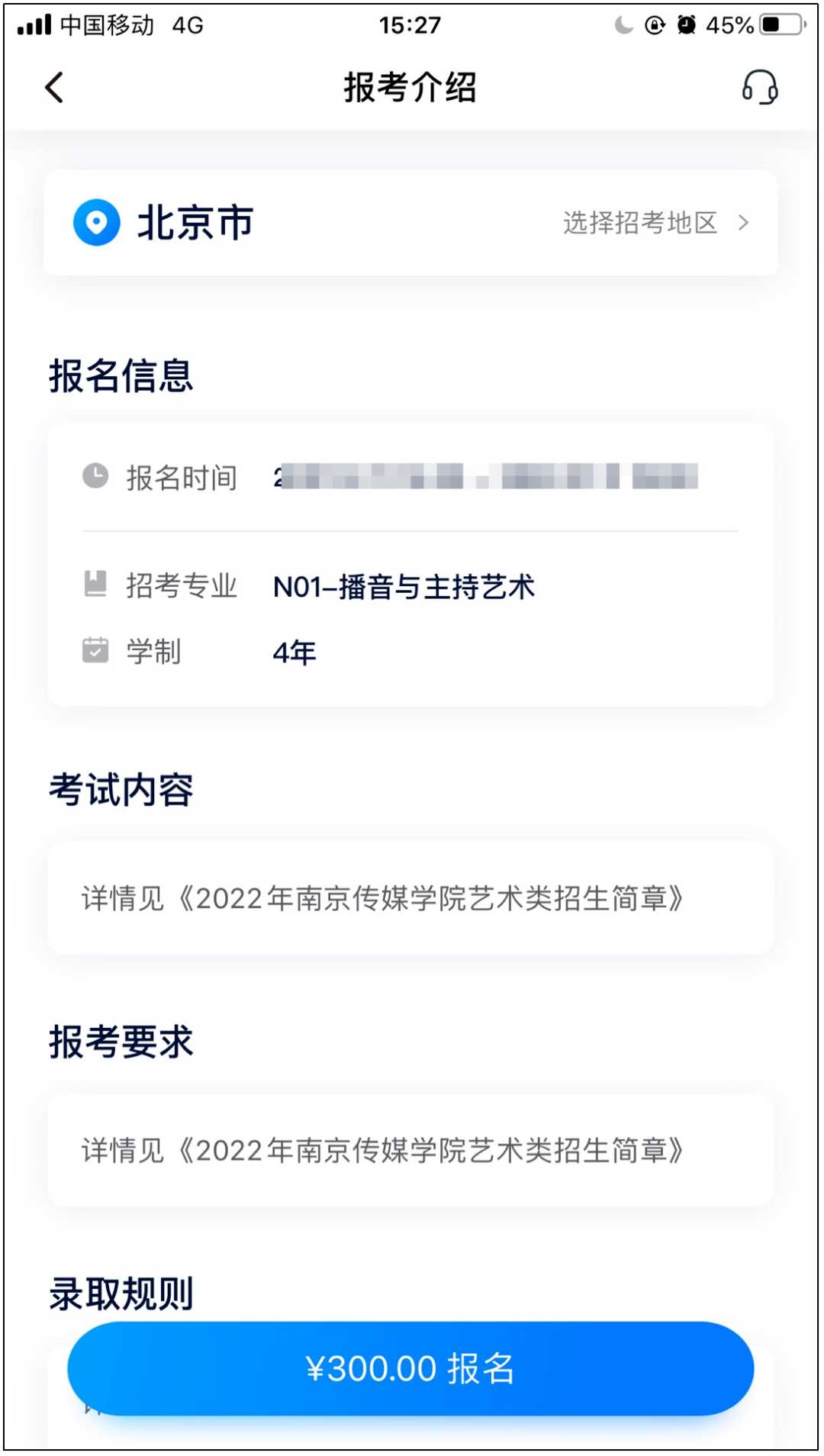Go back using the top-left arrow
824x1456 pixels.
(54, 88)
